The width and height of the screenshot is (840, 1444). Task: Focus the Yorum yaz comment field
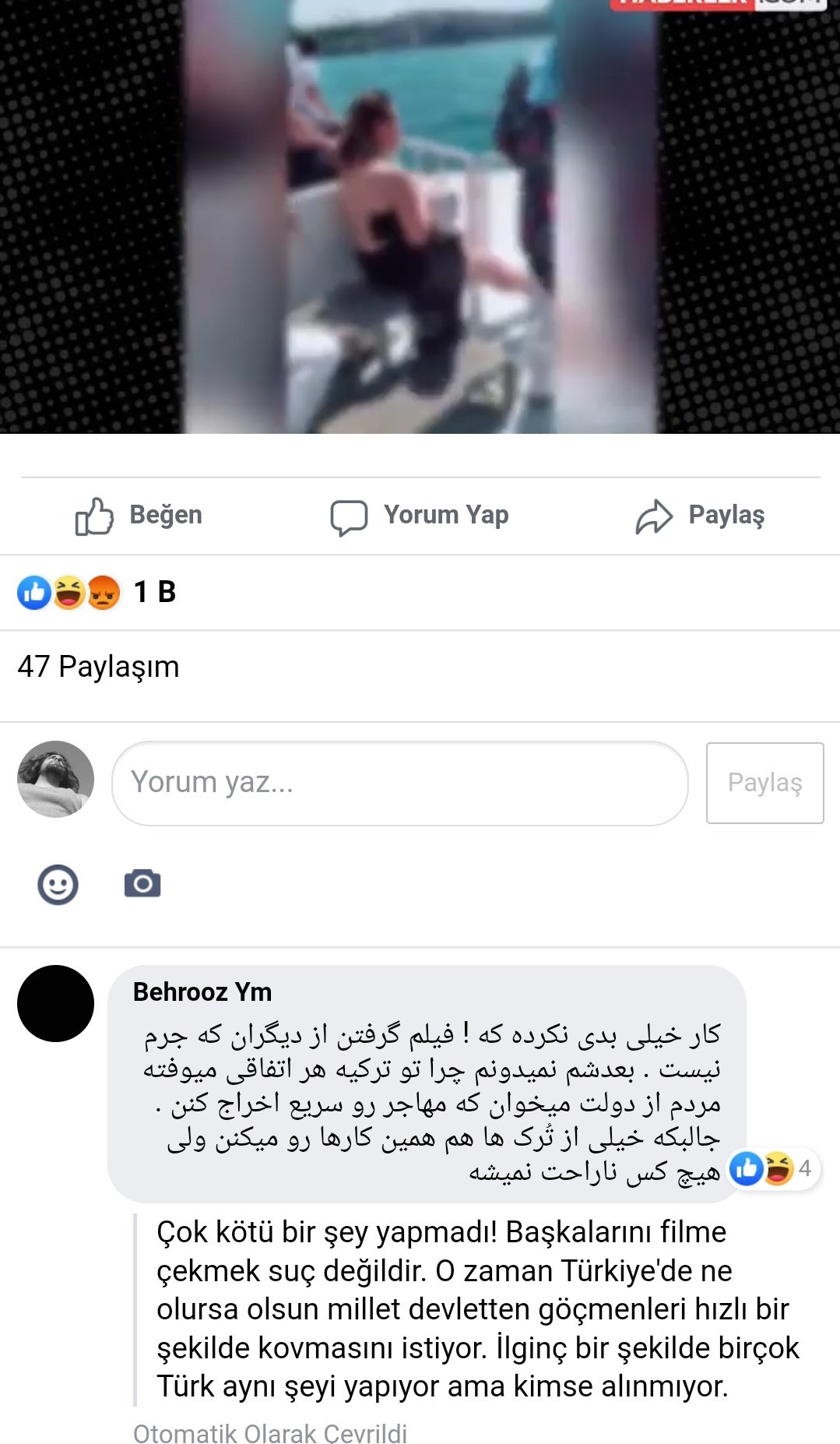(x=399, y=783)
